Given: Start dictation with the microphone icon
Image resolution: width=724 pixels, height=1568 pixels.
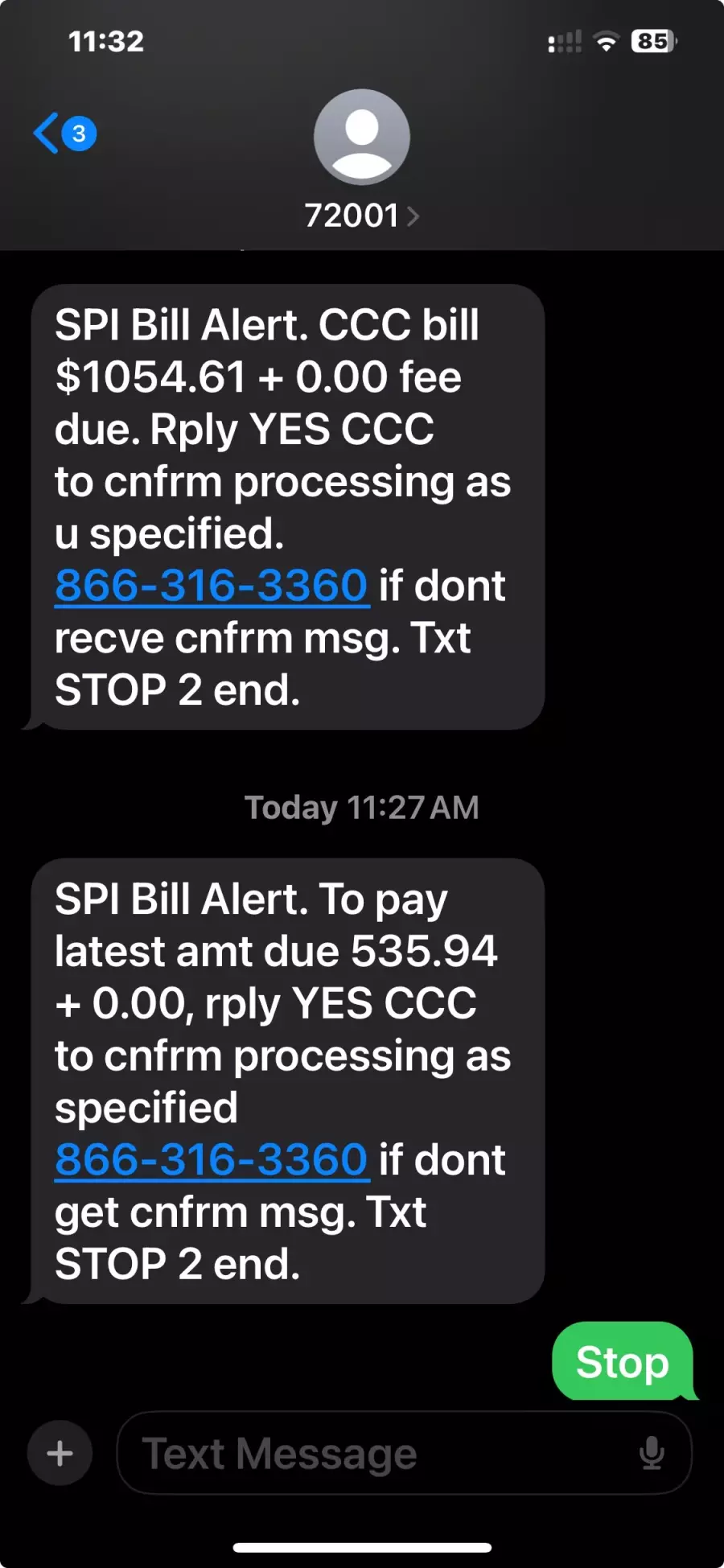Looking at the screenshot, I should [652, 1453].
